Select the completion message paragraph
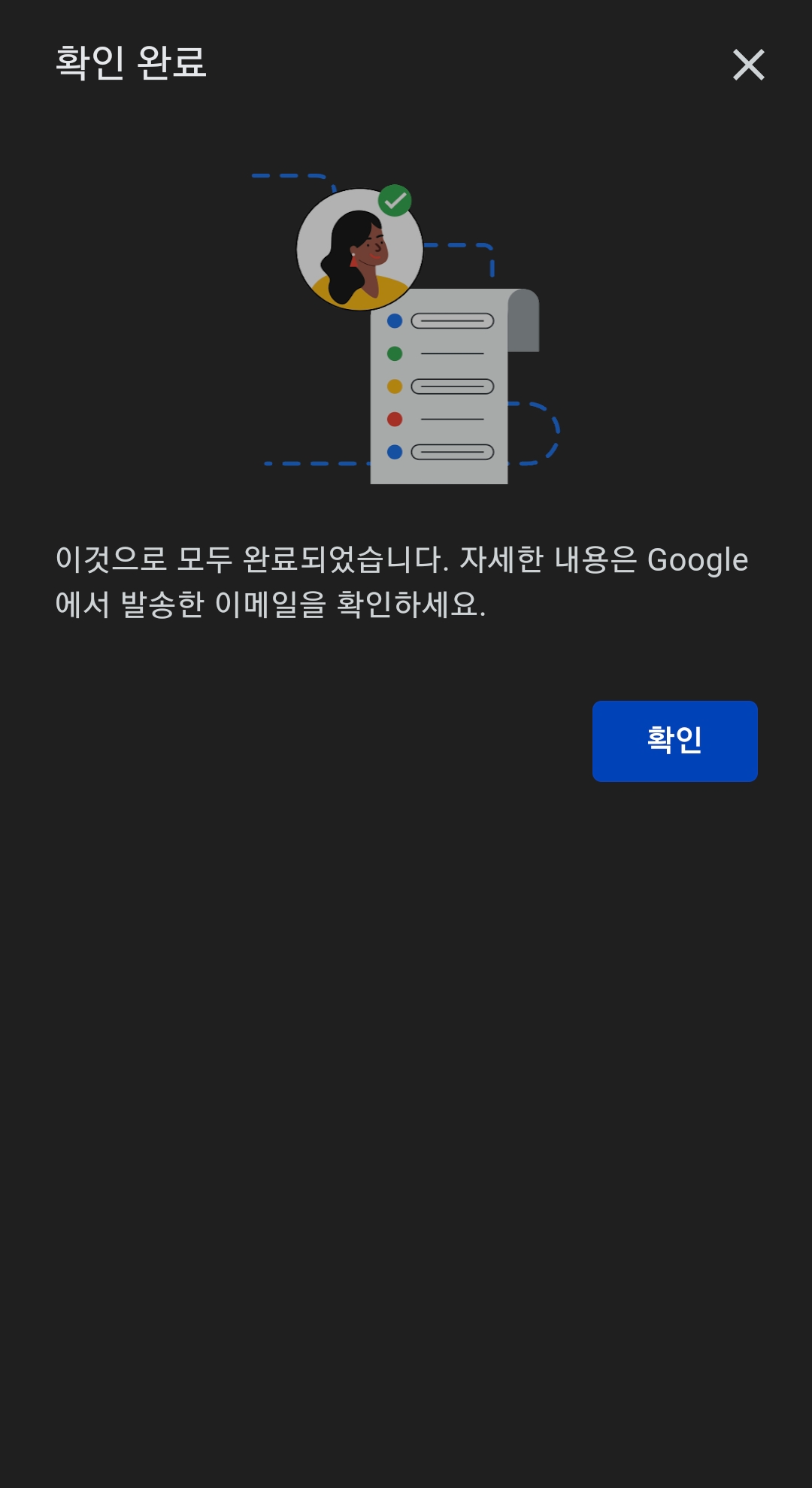This screenshot has width=812, height=1488. point(398,583)
